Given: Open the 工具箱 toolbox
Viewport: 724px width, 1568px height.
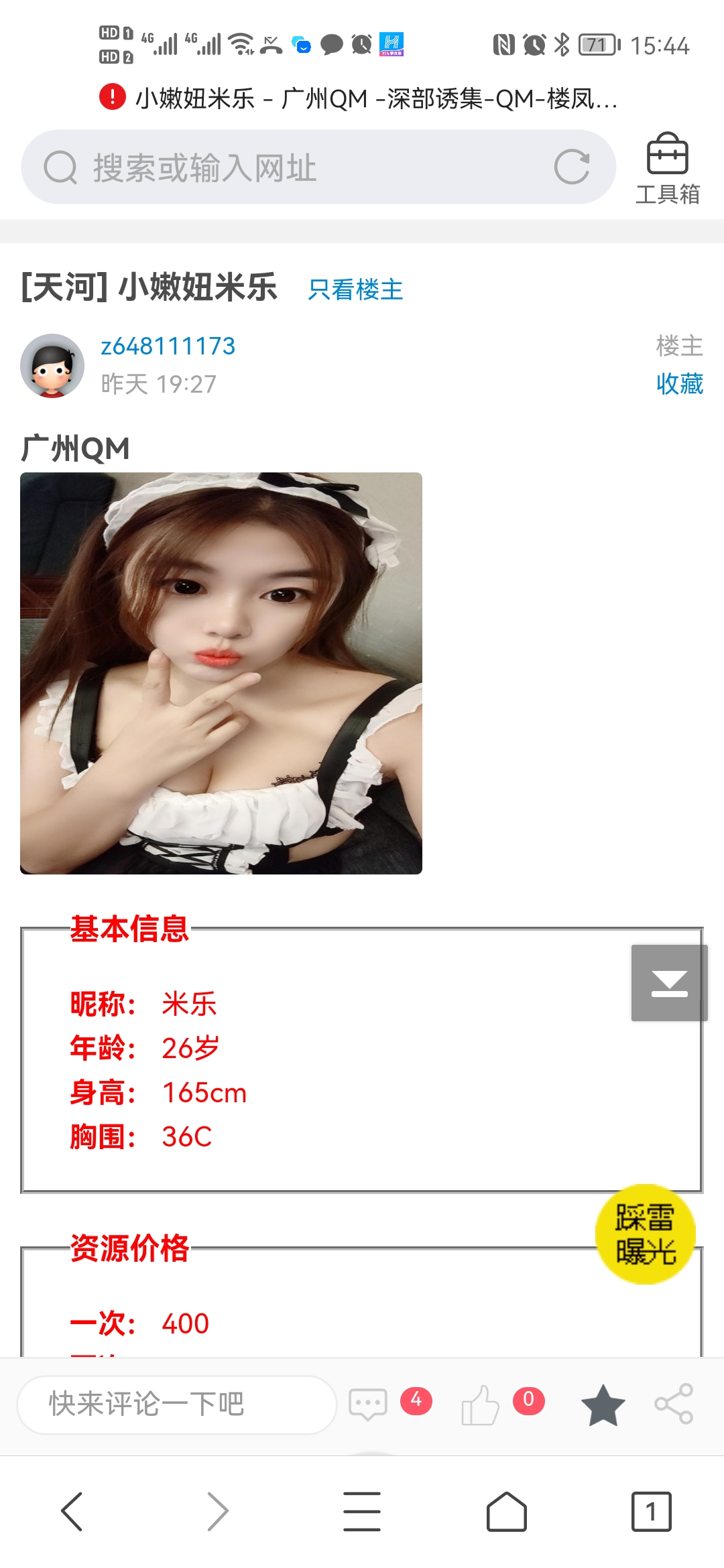Looking at the screenshot, I should point(667,169).
